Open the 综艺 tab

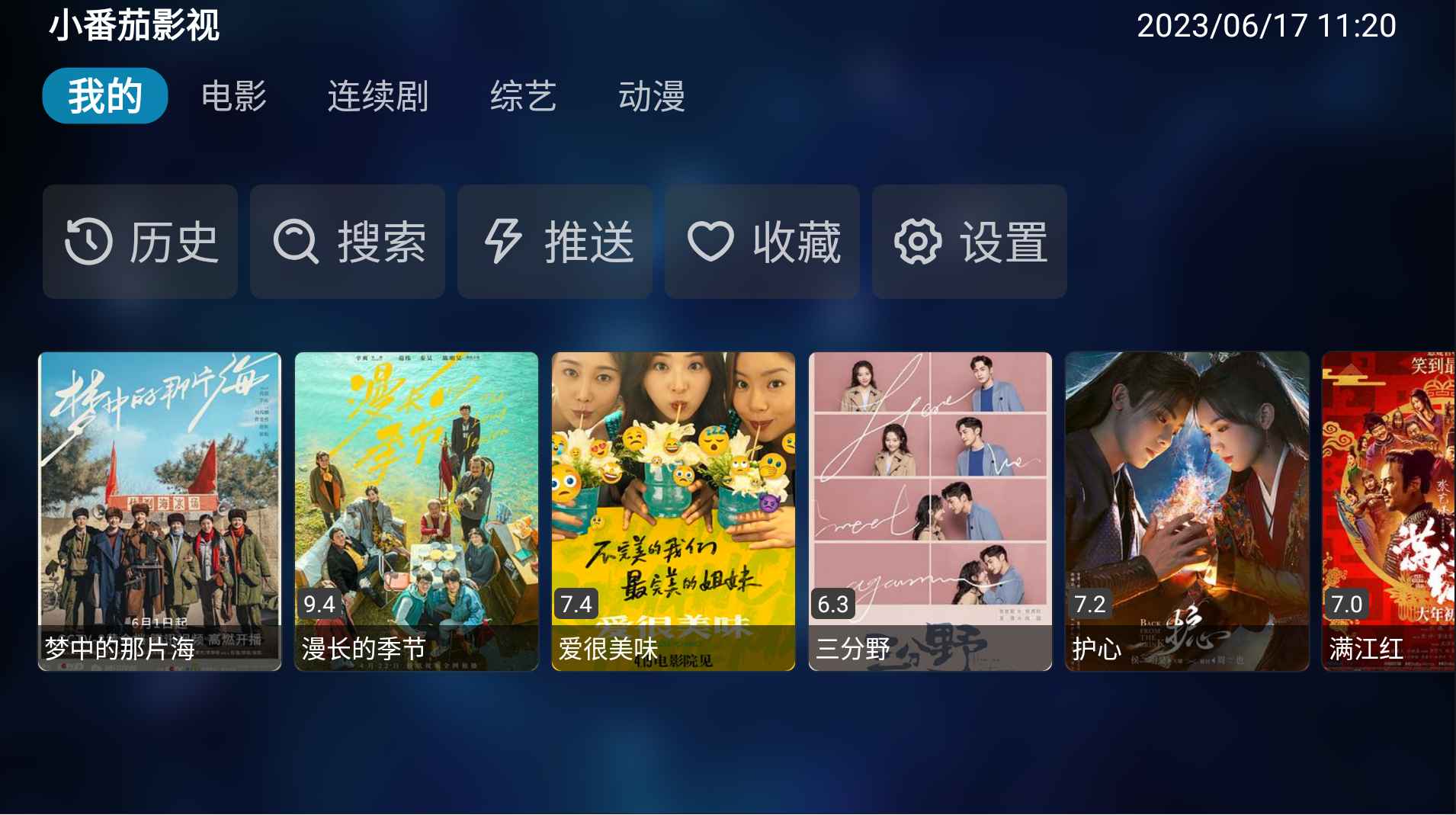pyautogui.click(x=523, y=96)
